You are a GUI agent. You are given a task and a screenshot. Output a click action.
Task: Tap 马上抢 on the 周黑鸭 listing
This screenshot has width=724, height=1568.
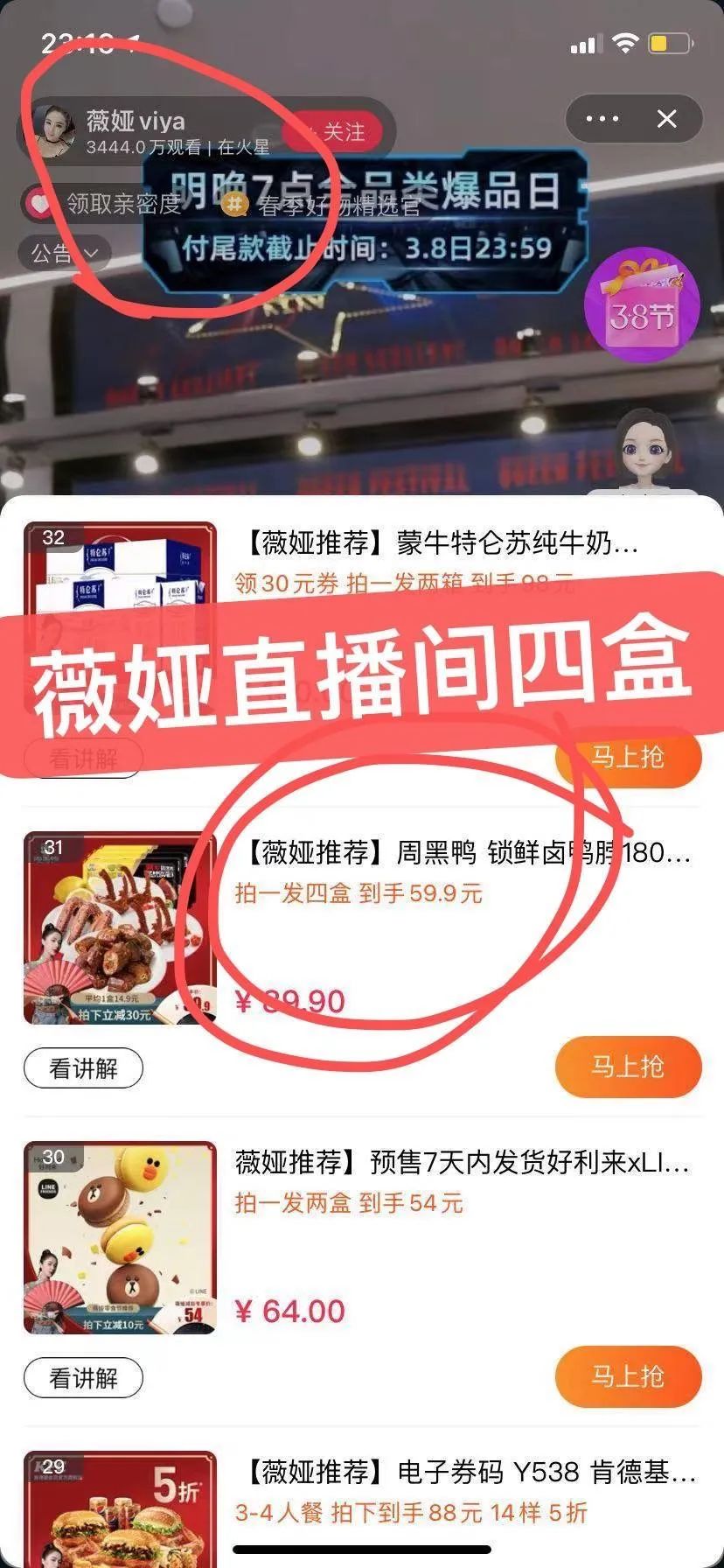pyautogui.click(x=626, y=1066)
